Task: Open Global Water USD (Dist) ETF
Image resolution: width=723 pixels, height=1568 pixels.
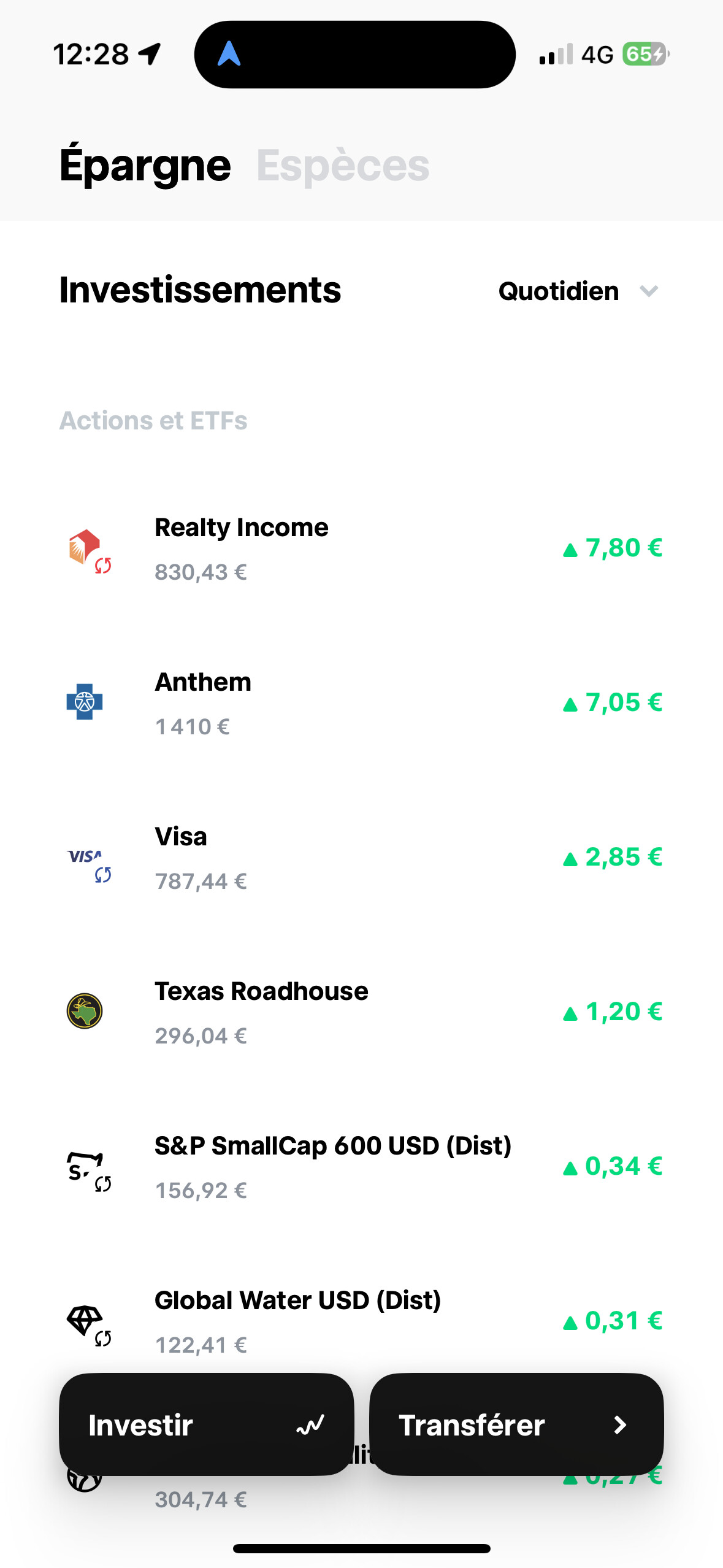Action: tap(361, 1322)
